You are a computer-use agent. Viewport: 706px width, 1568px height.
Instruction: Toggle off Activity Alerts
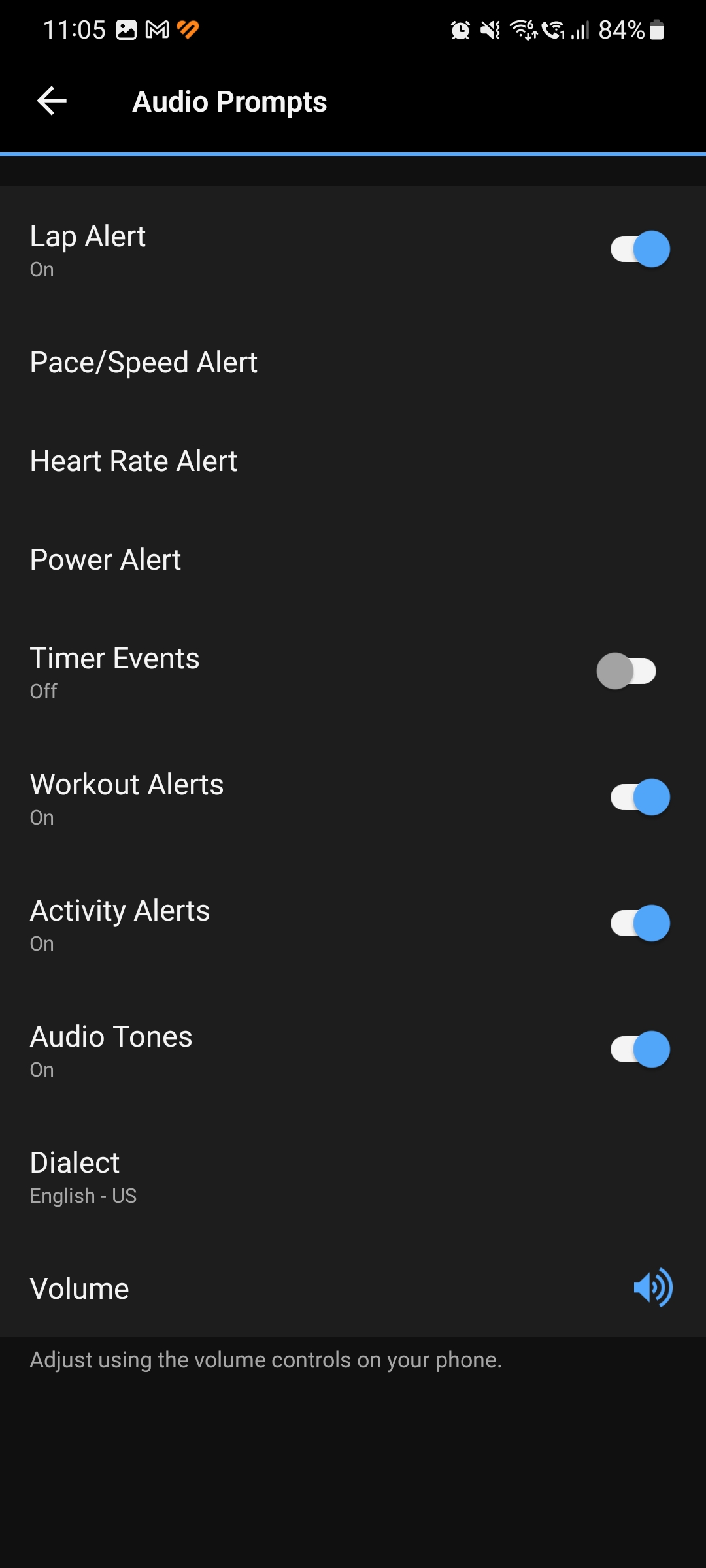click(x=640, y=923)
